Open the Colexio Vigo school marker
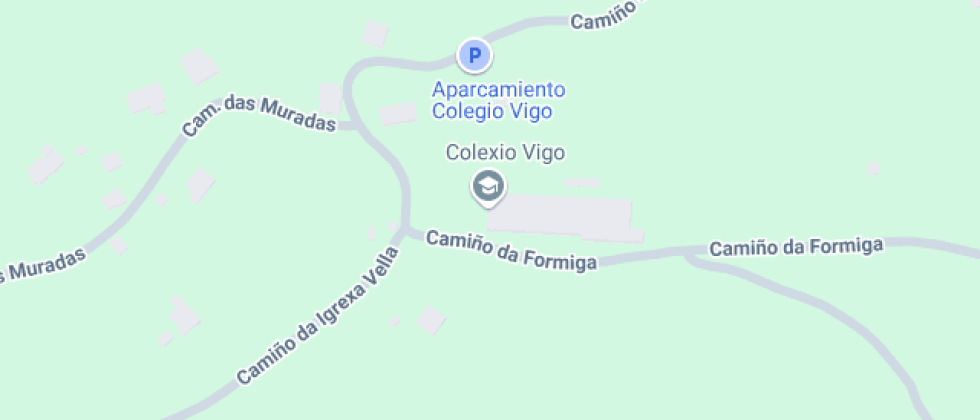Viewport: 980px width, 420px height. pyautogui.click(x=488, y=185)
